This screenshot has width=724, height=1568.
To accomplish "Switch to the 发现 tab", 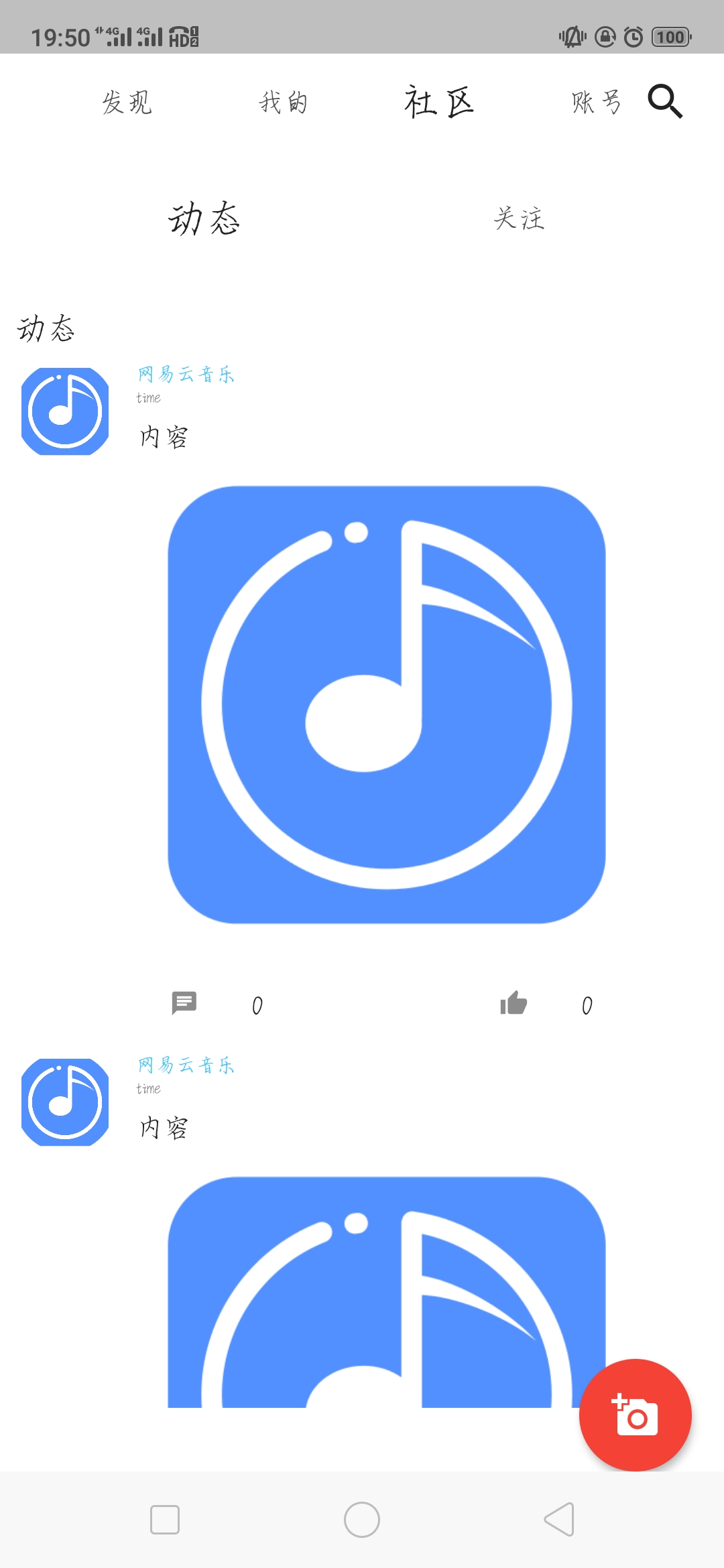I will [x=127, y=103].
